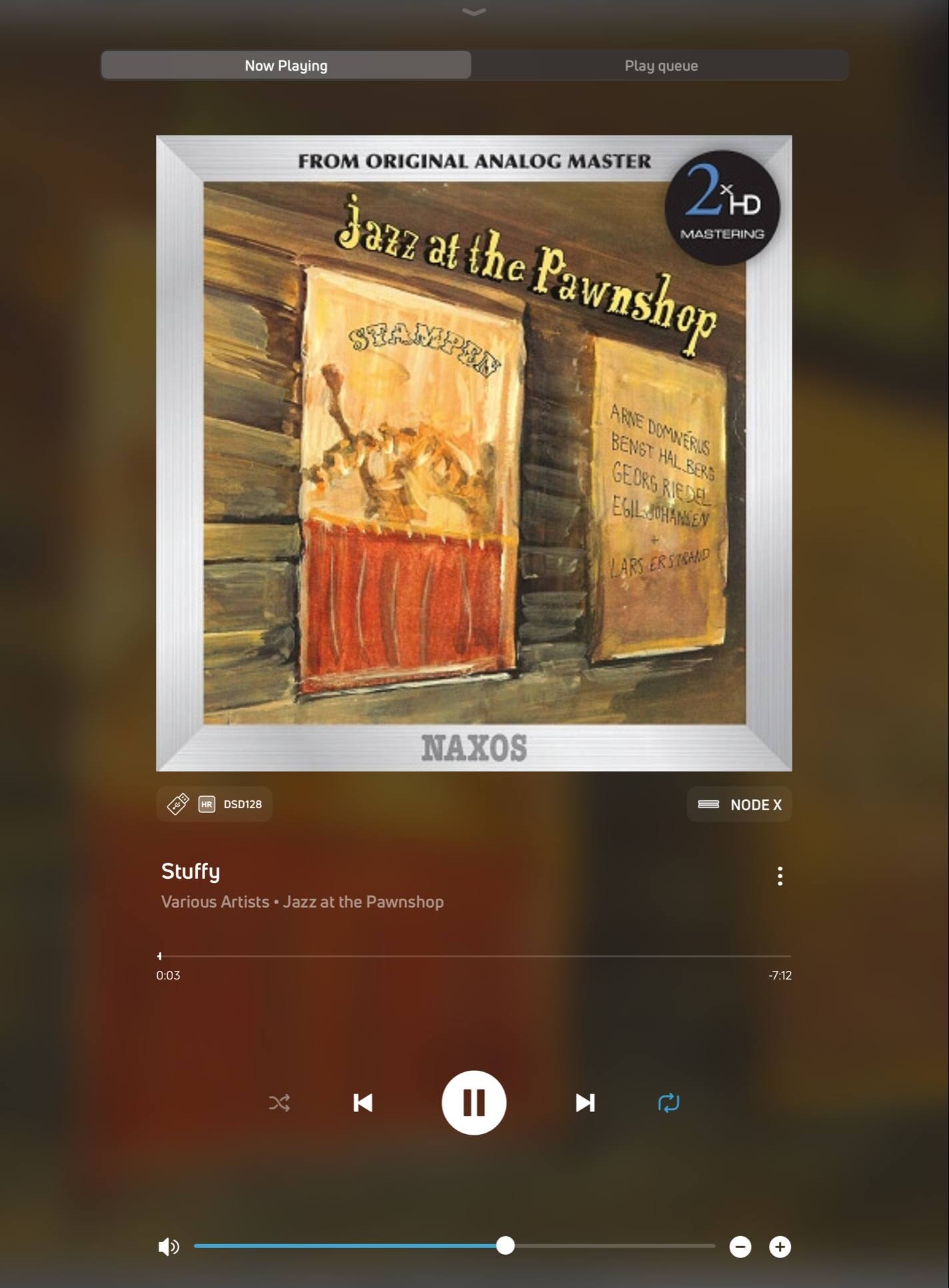Toggle shuffle mode

coord(279,1103)
